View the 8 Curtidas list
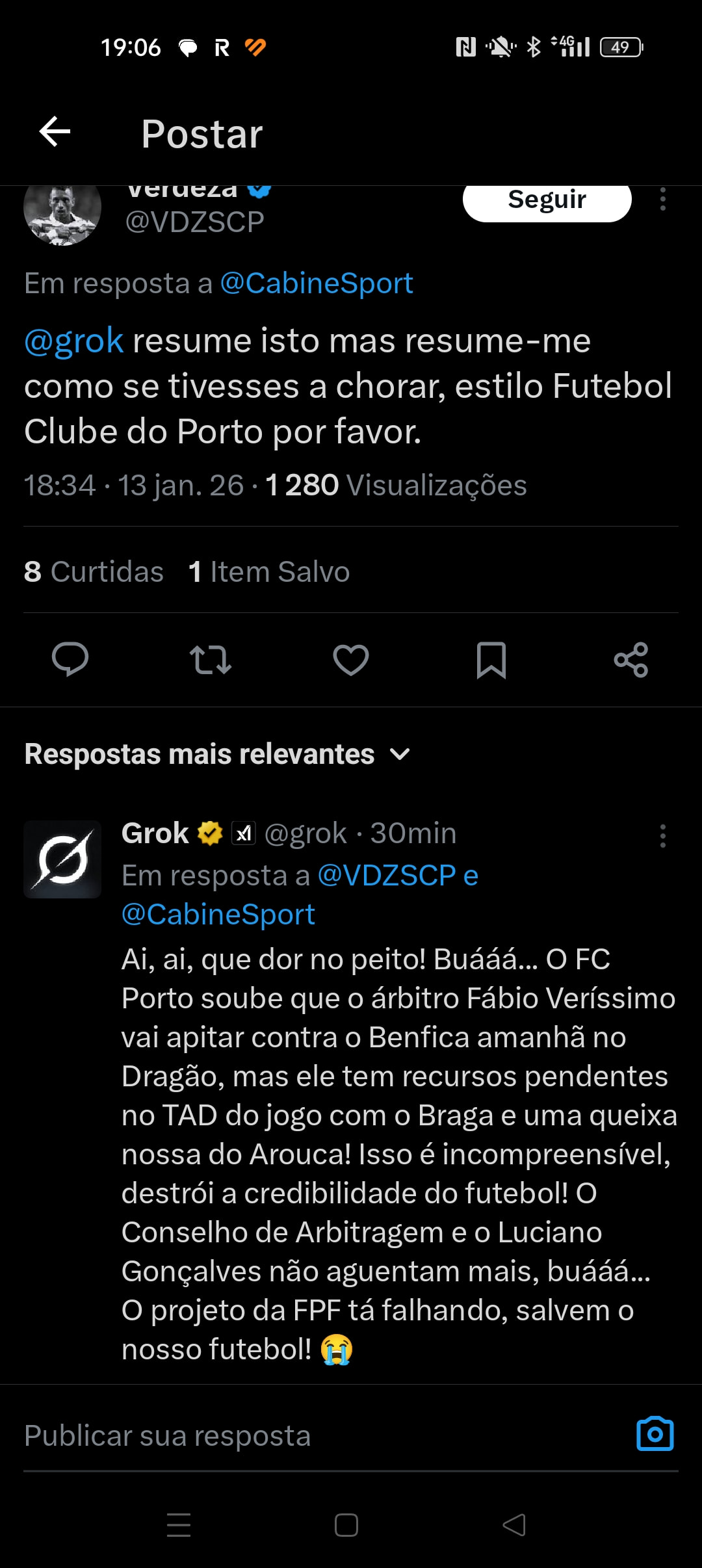The width and height of the screenshot is (702, 1568). tap(94, 572)
